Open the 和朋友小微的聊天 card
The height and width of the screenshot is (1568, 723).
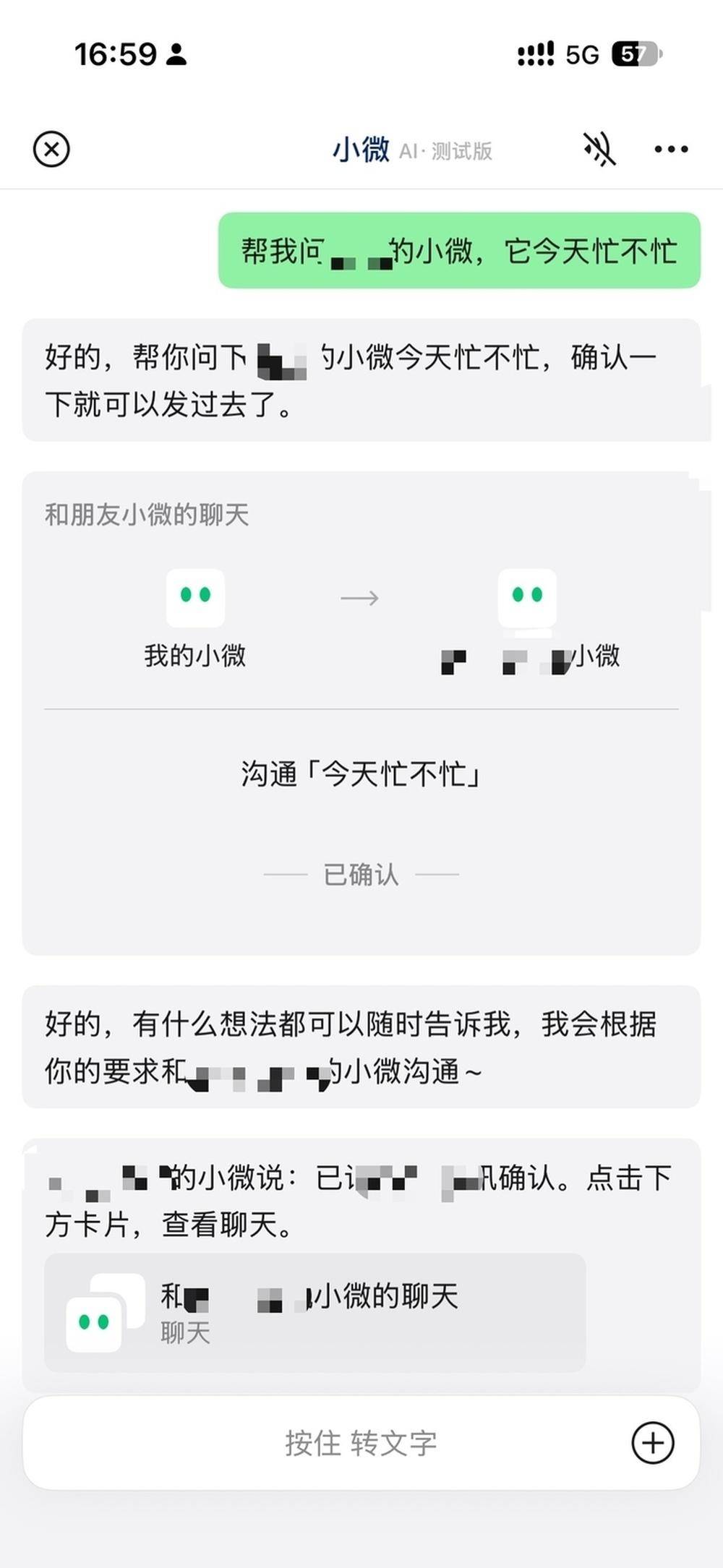[361, 713]
